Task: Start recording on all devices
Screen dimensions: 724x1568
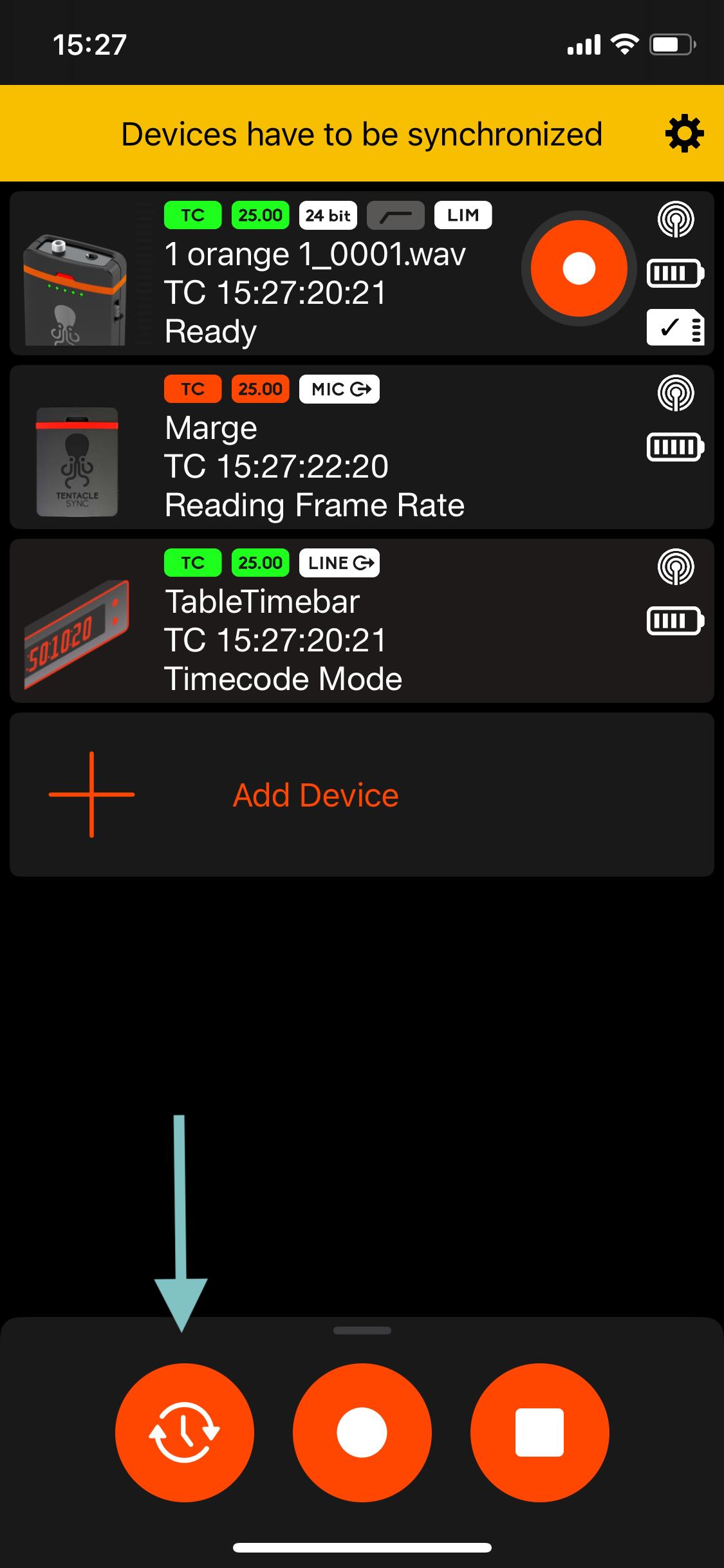Action: pos(362,1432)
